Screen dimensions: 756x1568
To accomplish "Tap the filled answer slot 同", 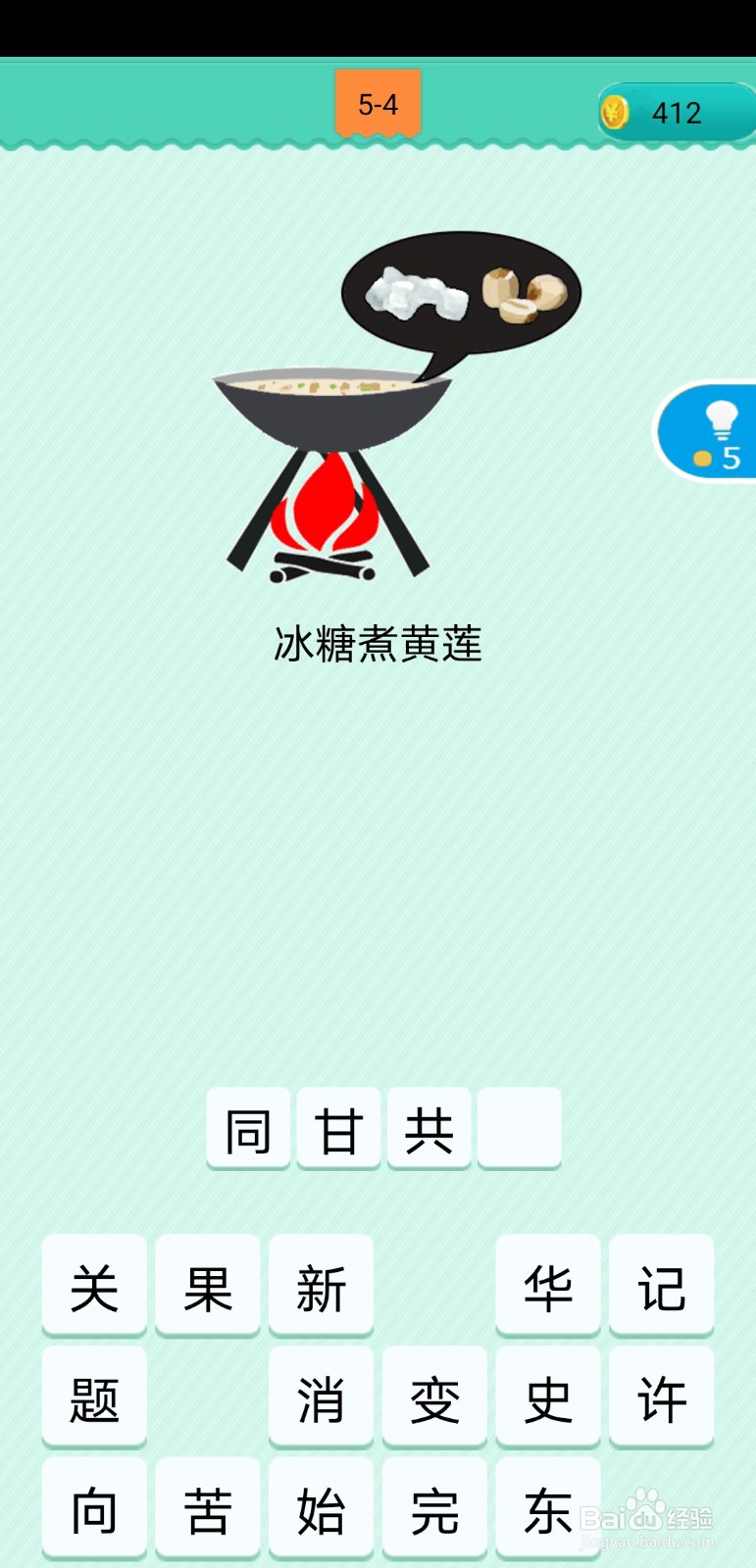I will 248,1129.
